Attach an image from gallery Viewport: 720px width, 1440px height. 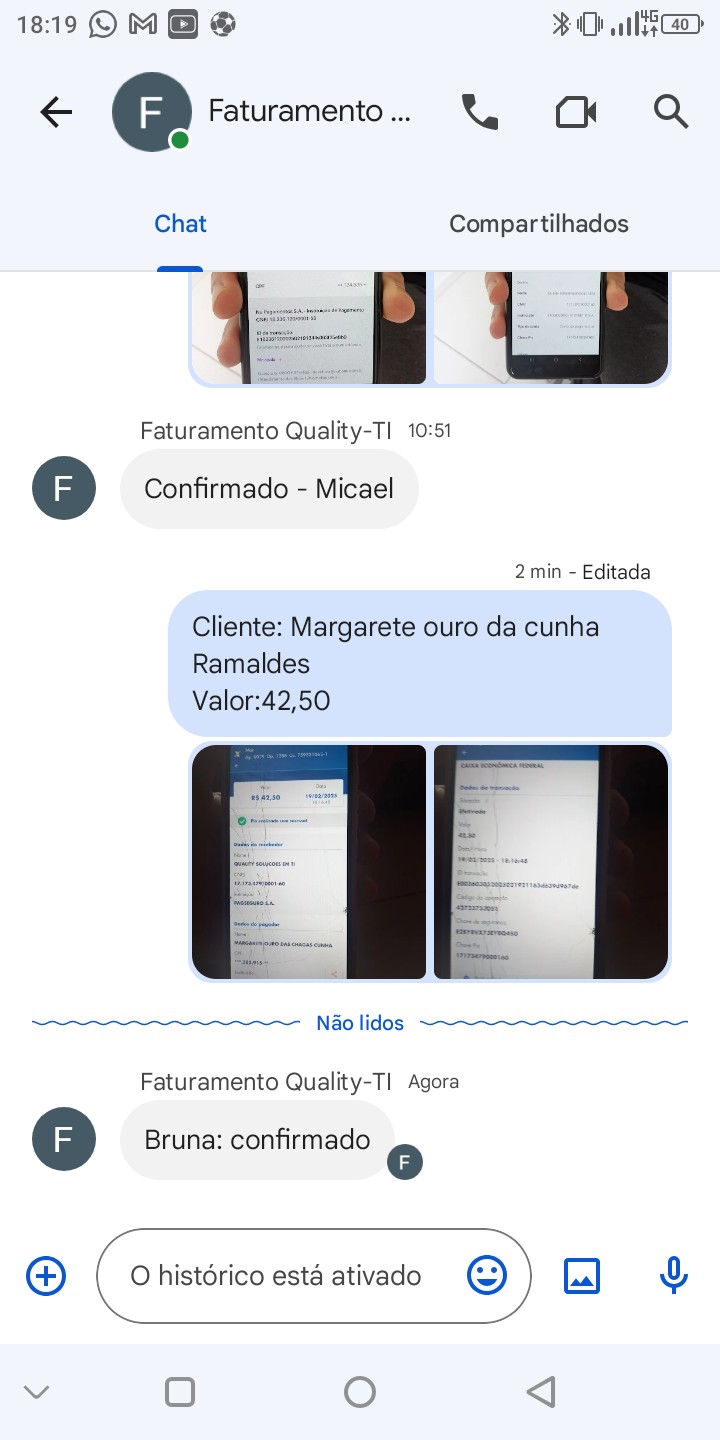[x=581, y=1276]
